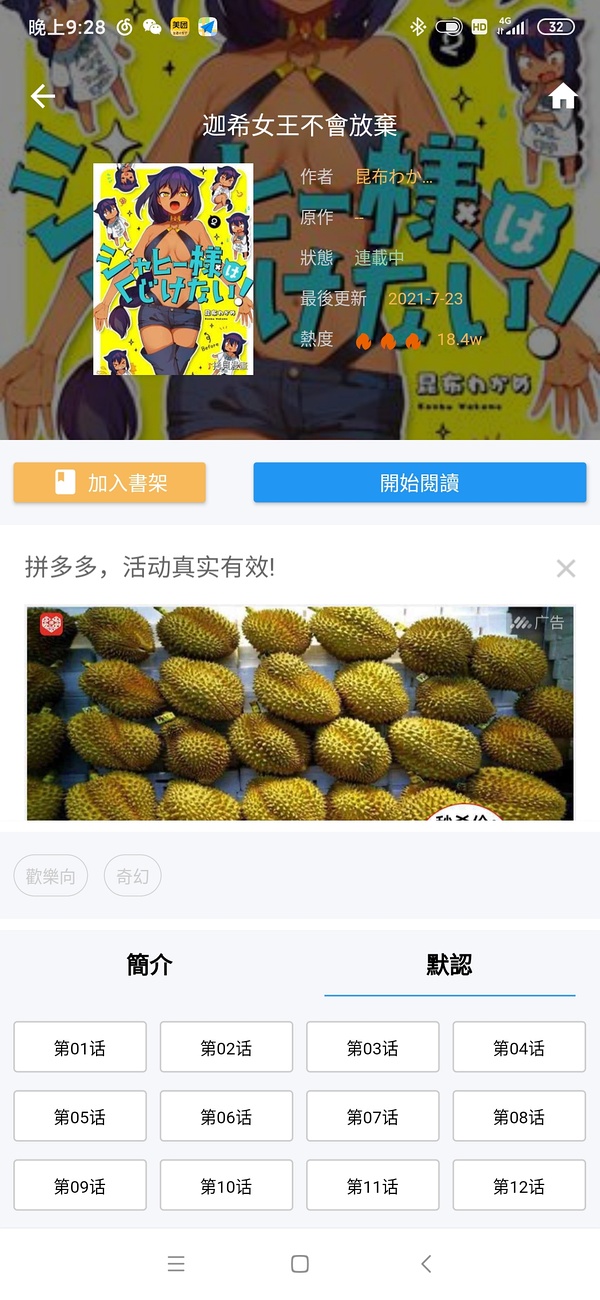Viewport: 600px width, 1300px height.
Task: Read chapter 第06话
Action: pos(226,1116)
